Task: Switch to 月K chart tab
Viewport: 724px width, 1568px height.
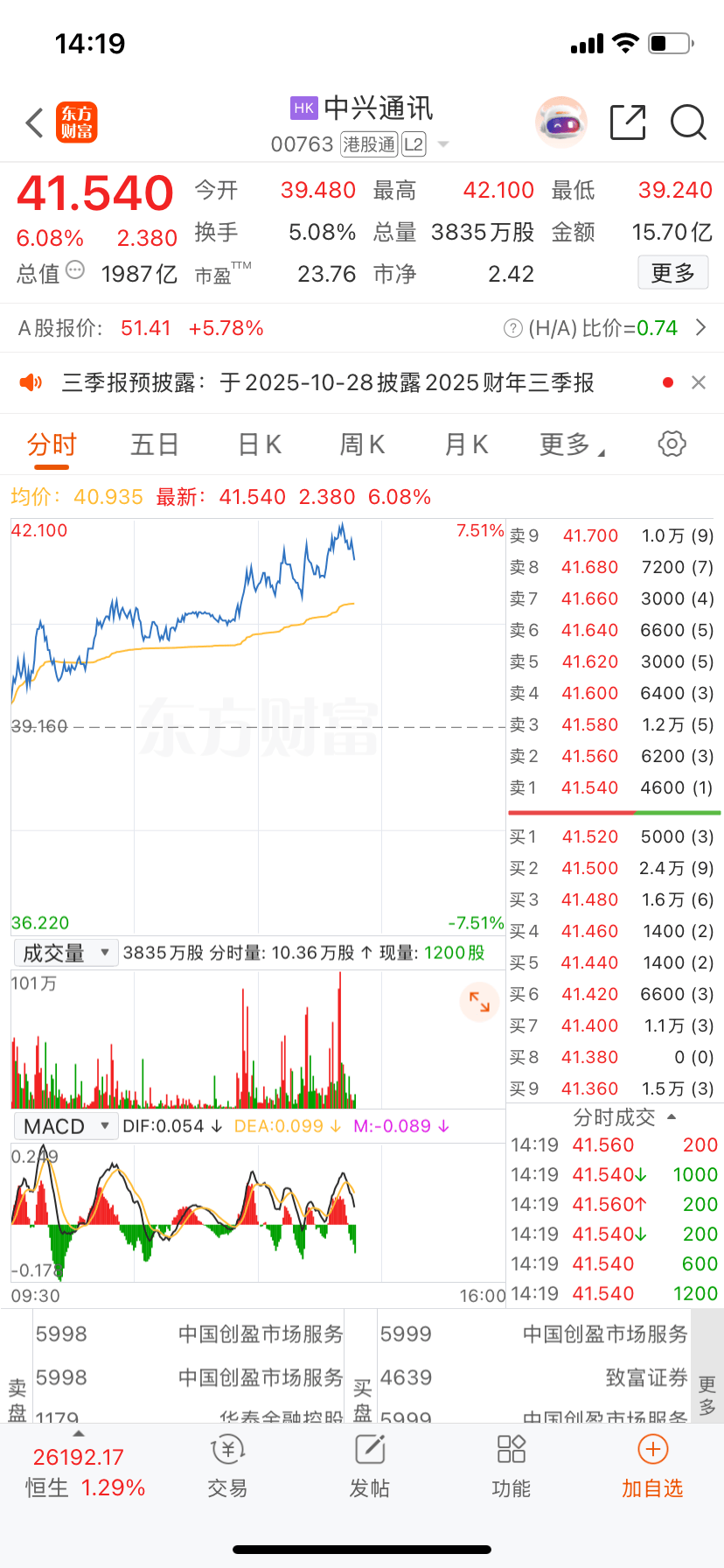Action: point(466,444)
